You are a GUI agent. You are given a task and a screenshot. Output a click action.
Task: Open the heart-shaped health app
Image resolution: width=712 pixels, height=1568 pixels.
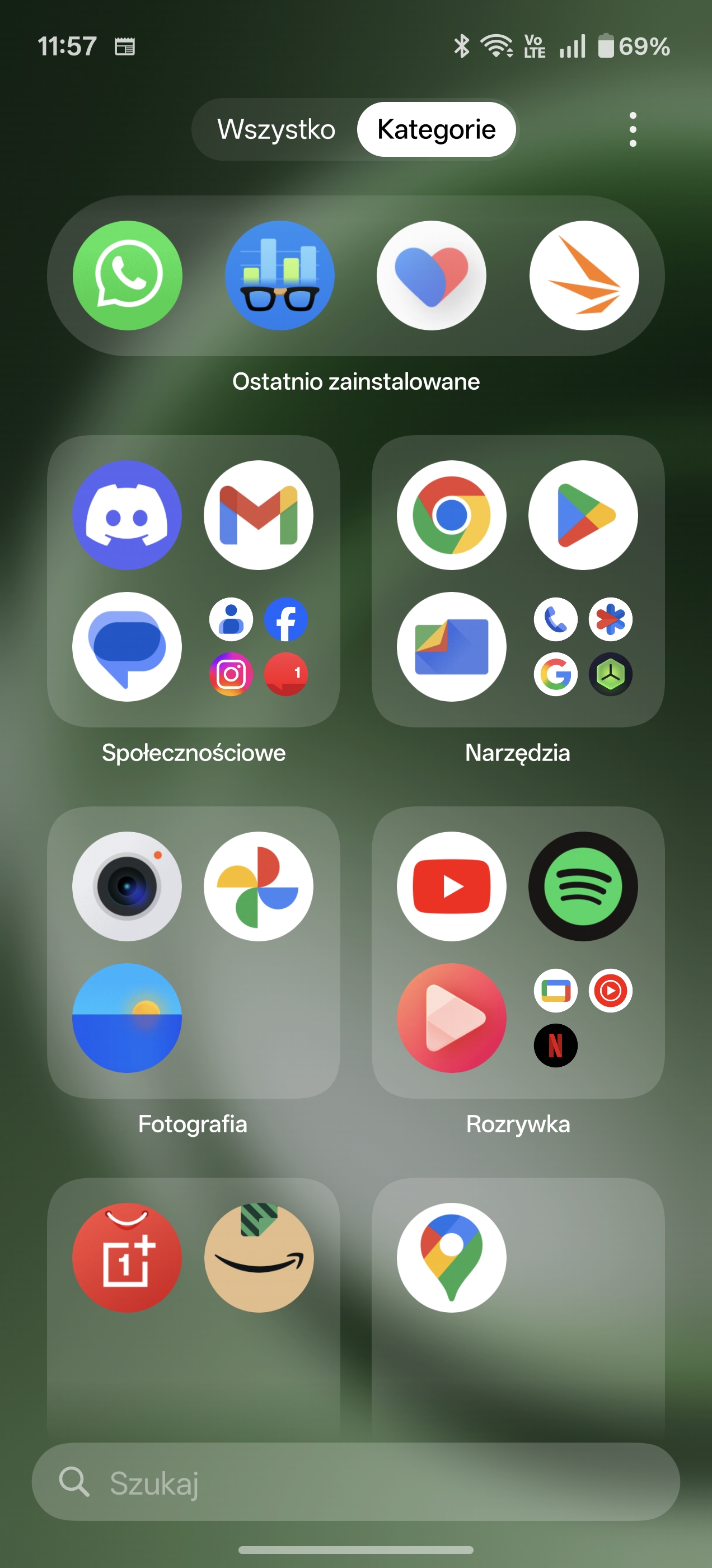pos(432,275)
